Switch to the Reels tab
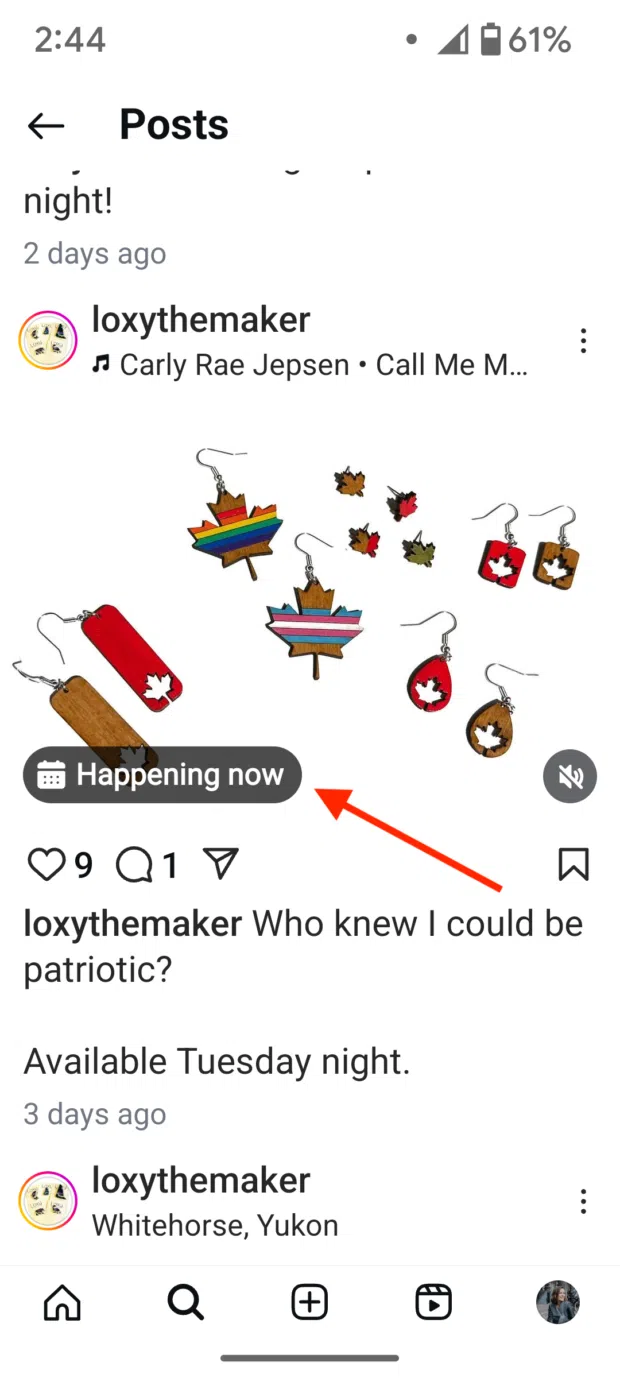 coord(433,1302)
